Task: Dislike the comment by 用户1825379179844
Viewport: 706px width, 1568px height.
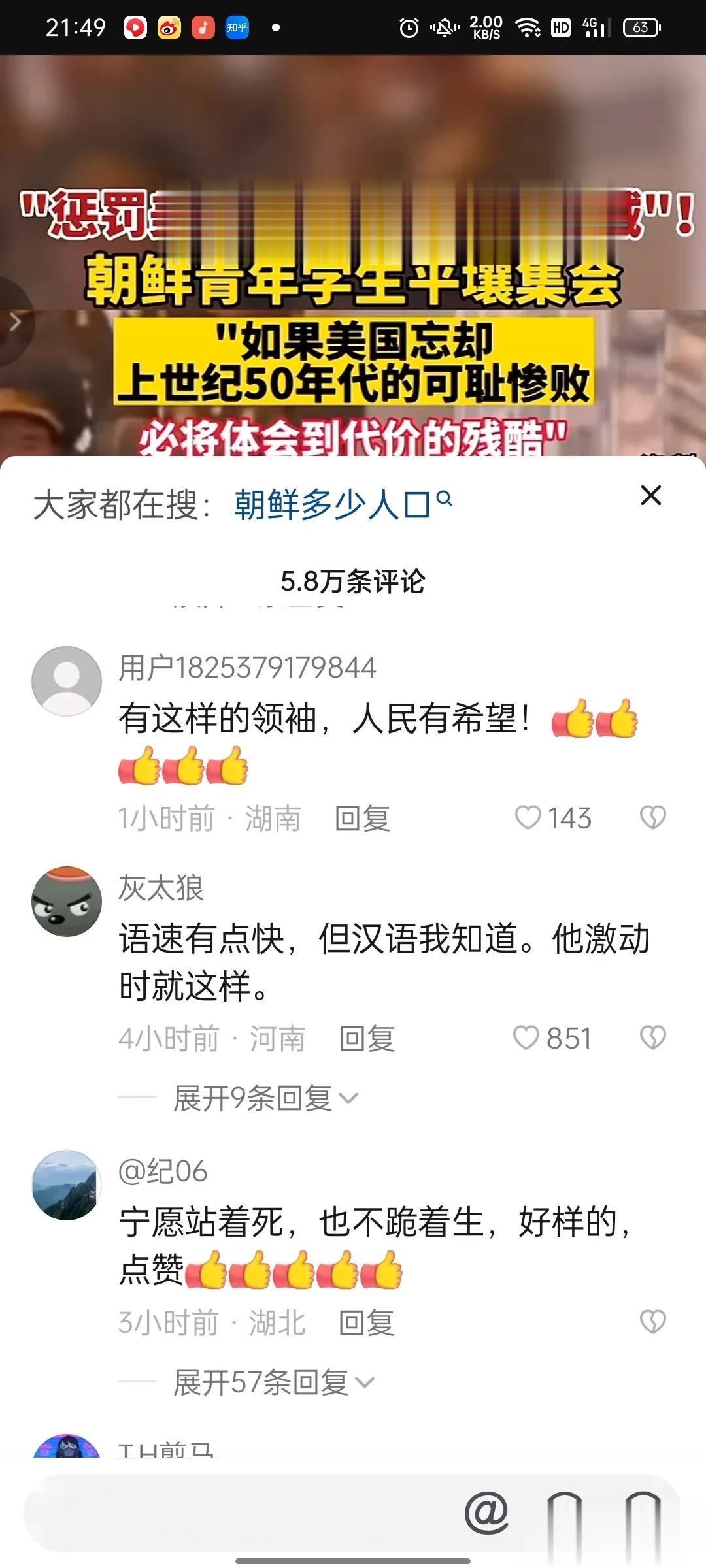Action: click(652, 818)
